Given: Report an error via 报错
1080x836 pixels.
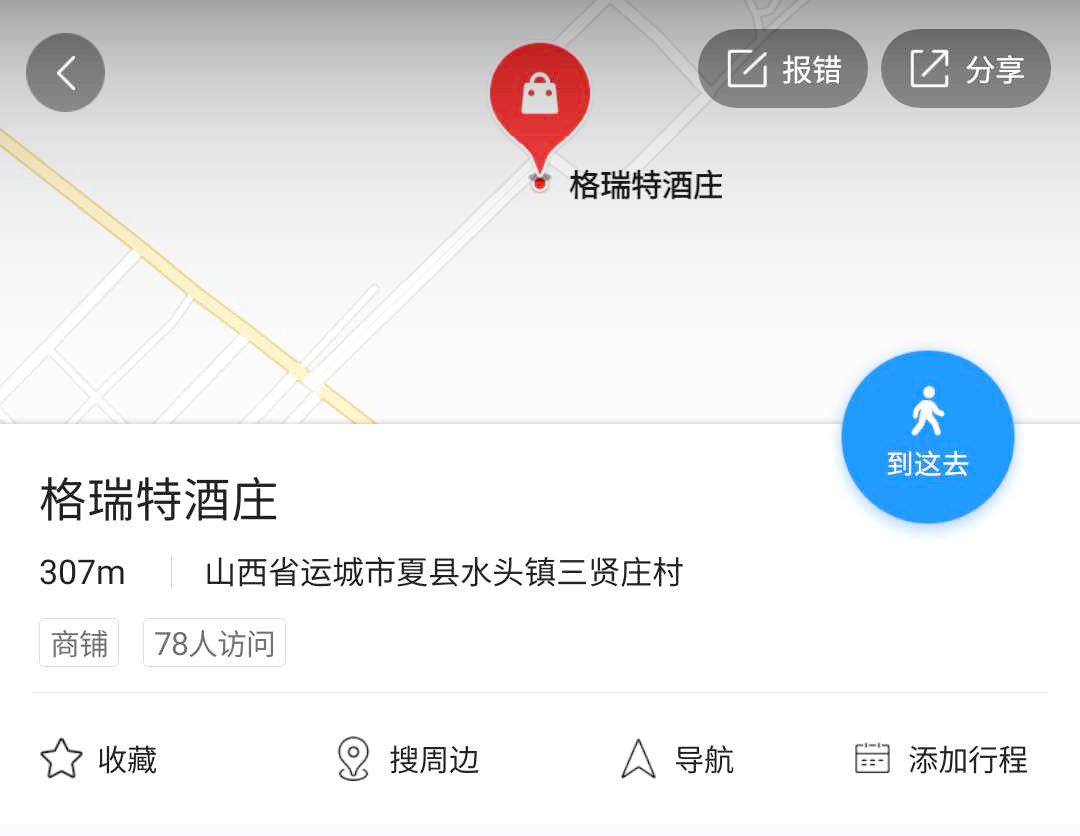Looking at the screenshot, I should (x=782, y=69).
